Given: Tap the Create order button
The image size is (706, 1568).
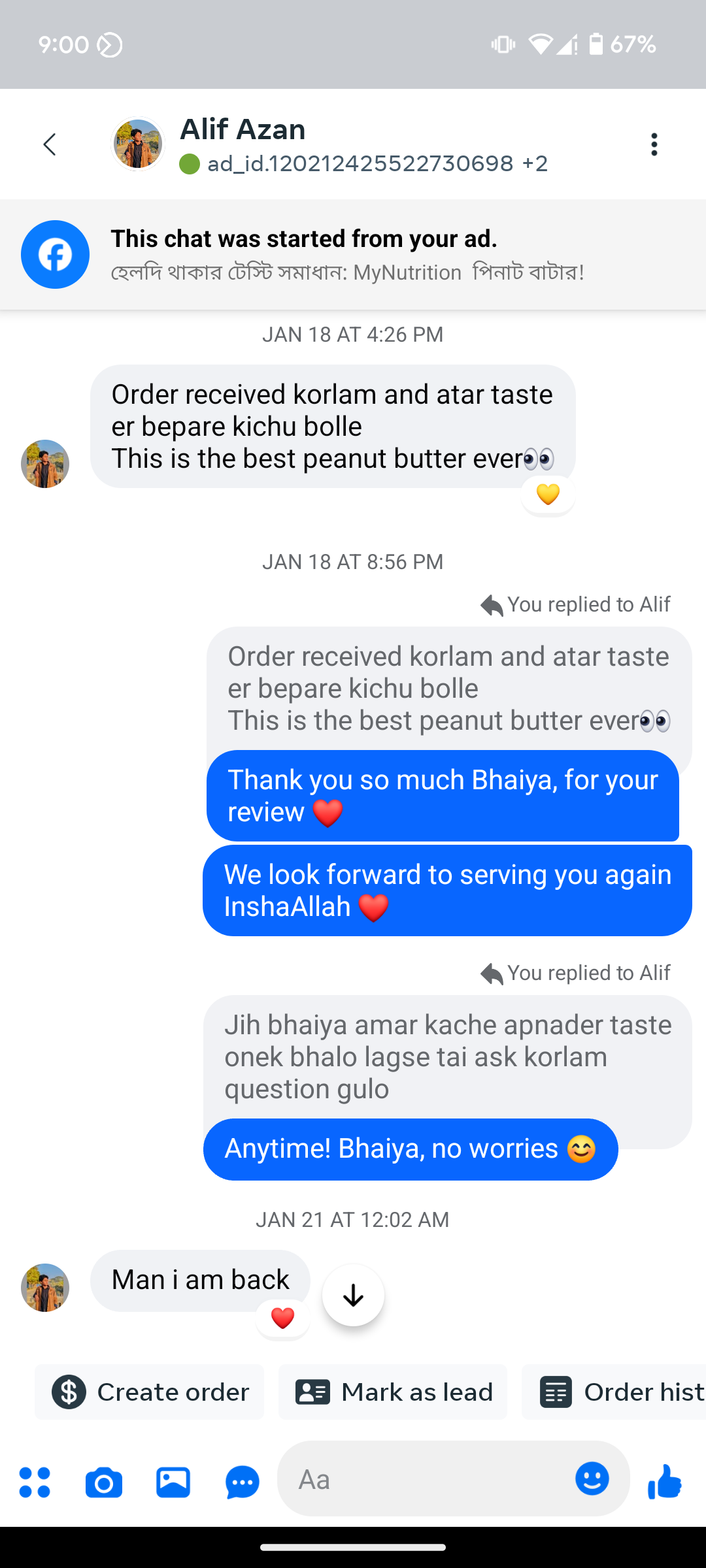Looking at the screenshot, I should [x=150, y=1392].
